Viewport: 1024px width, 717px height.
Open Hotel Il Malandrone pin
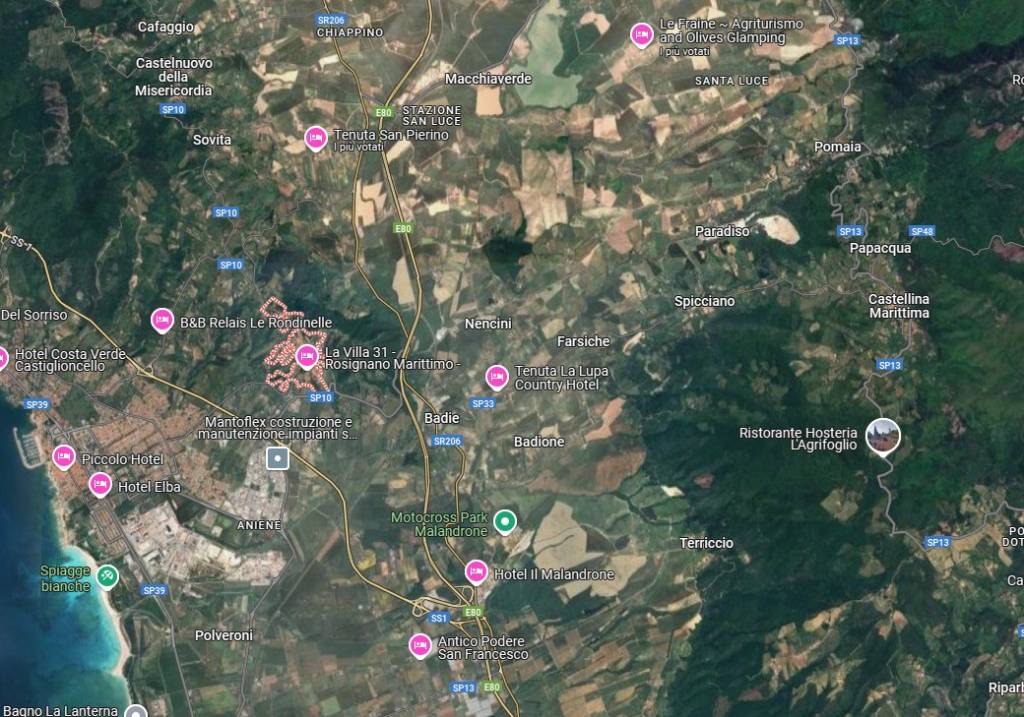point(477,572)
